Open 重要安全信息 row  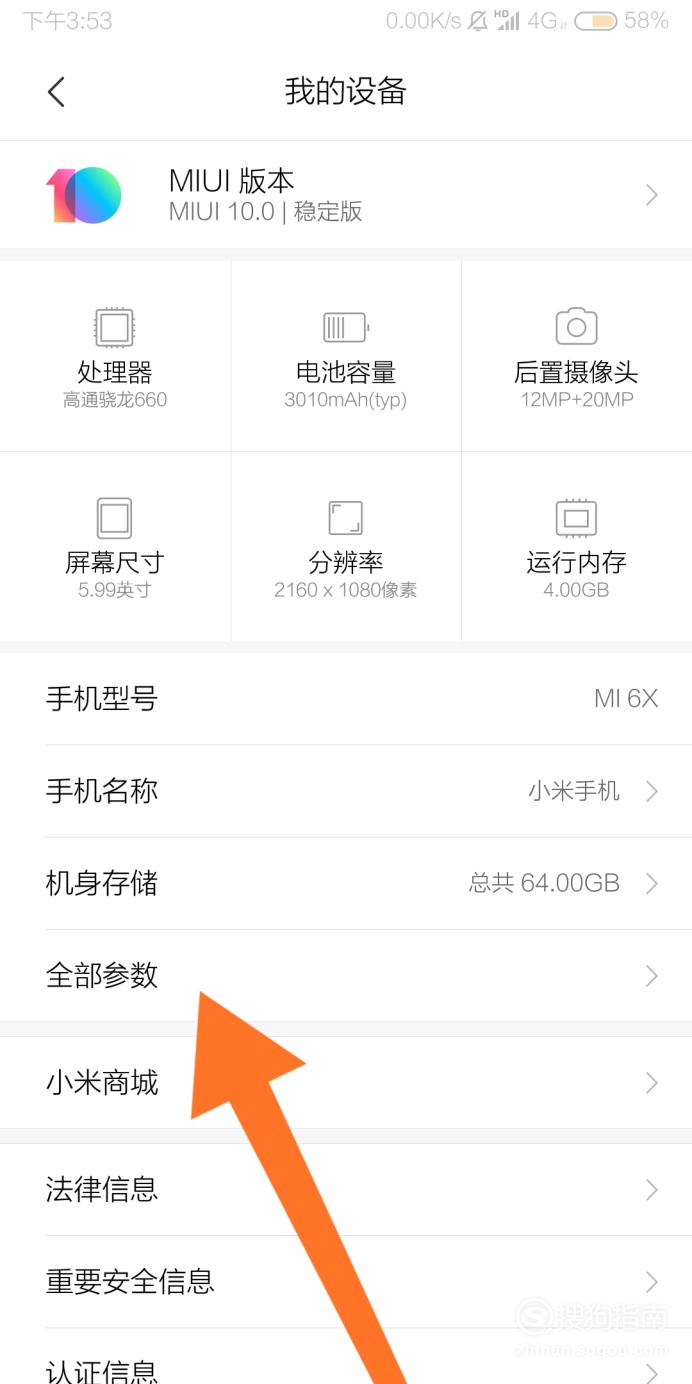click(x=346, y=1281)
